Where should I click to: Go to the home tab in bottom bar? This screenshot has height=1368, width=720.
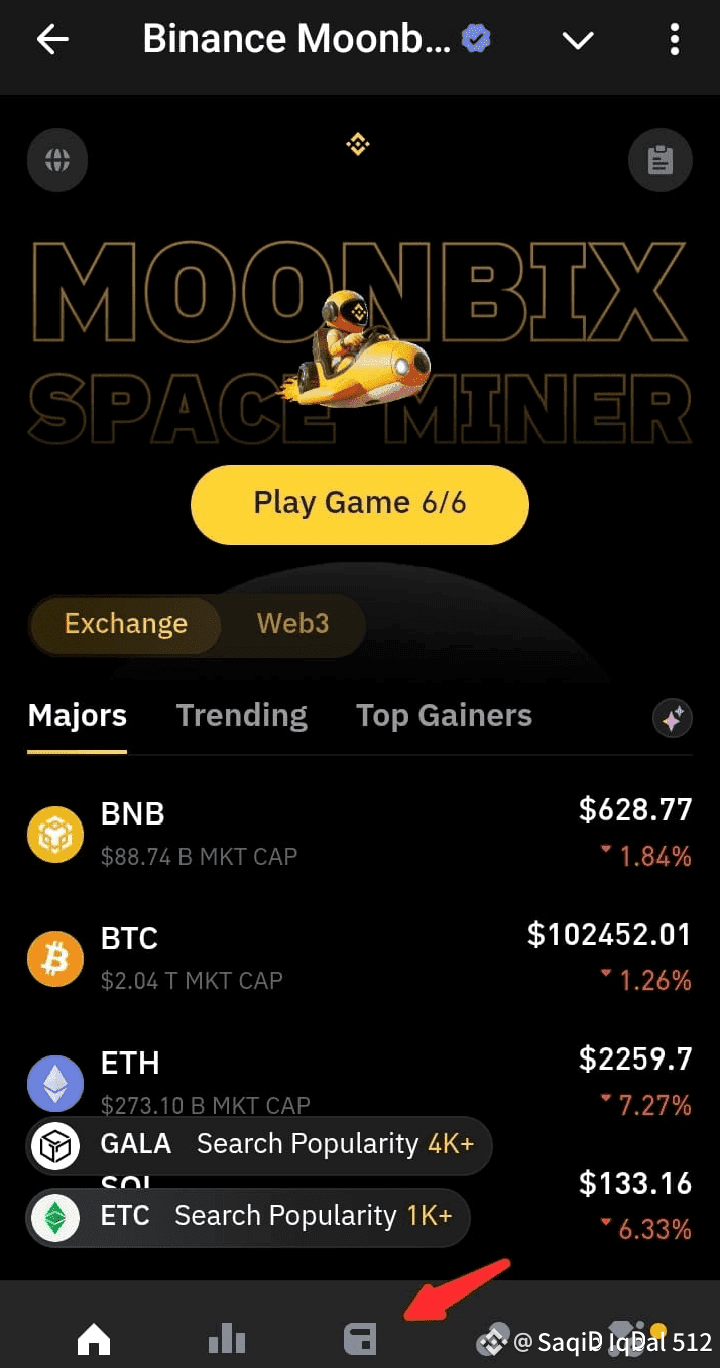click(94, 1337)
